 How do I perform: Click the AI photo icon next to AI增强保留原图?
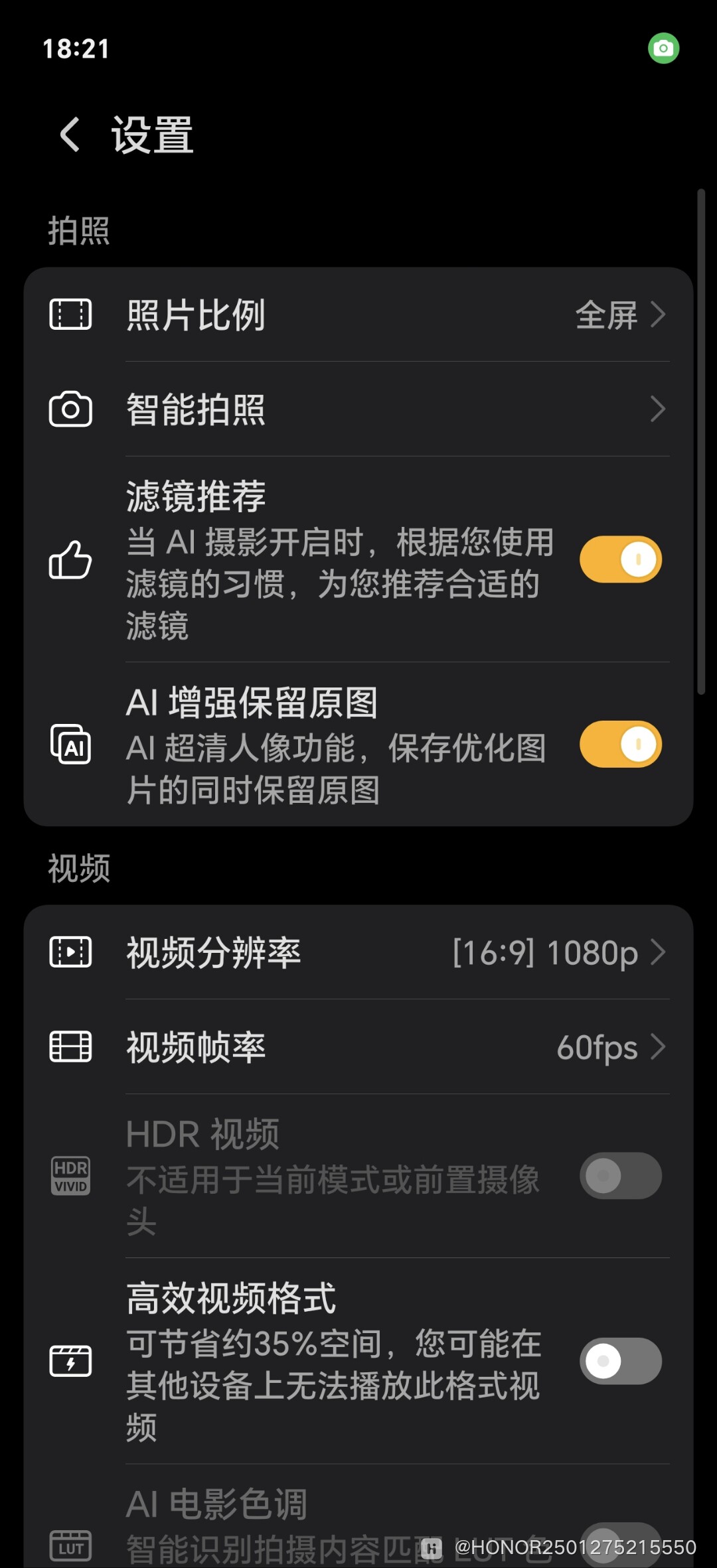tap(70, 745)
